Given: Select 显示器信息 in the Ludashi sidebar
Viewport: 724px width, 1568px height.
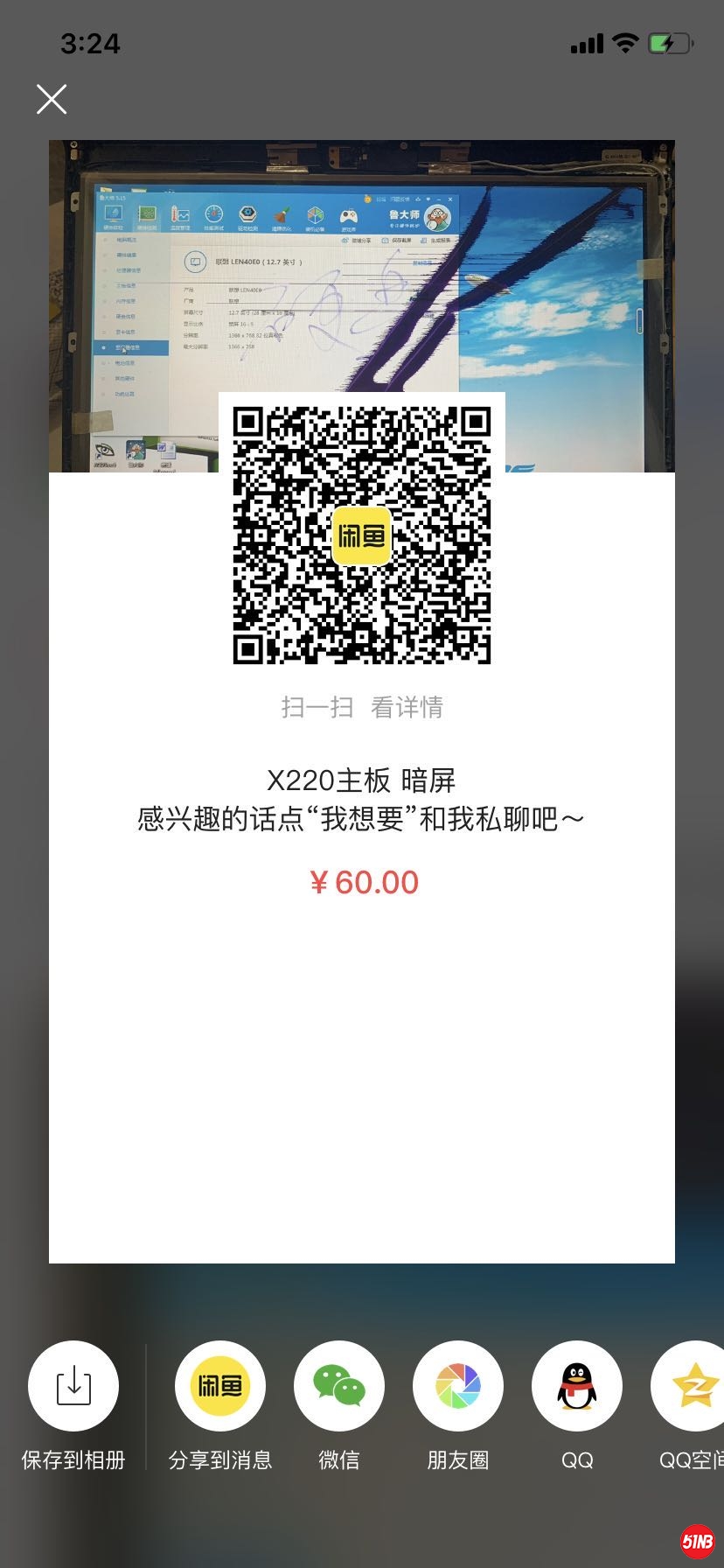Looking at the screenshot, I should coord(128,347).
